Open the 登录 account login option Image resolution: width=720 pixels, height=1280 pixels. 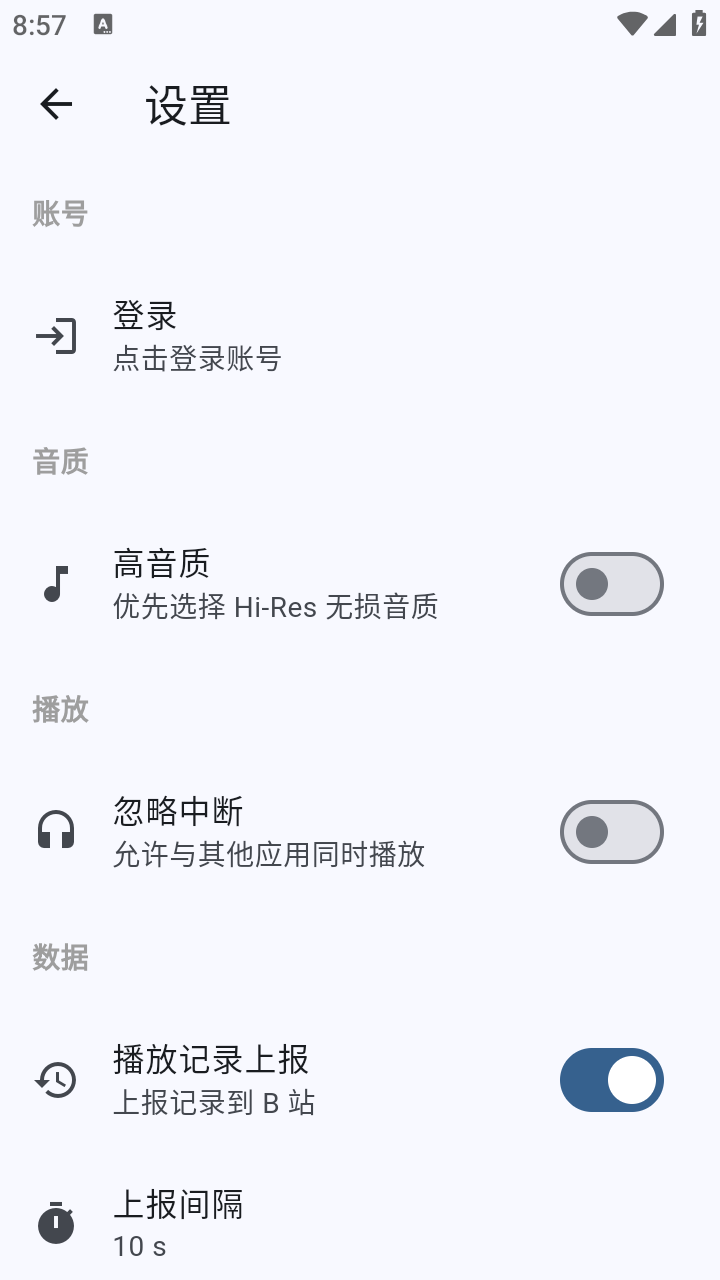pyautogui.click(x=146, y=315)
